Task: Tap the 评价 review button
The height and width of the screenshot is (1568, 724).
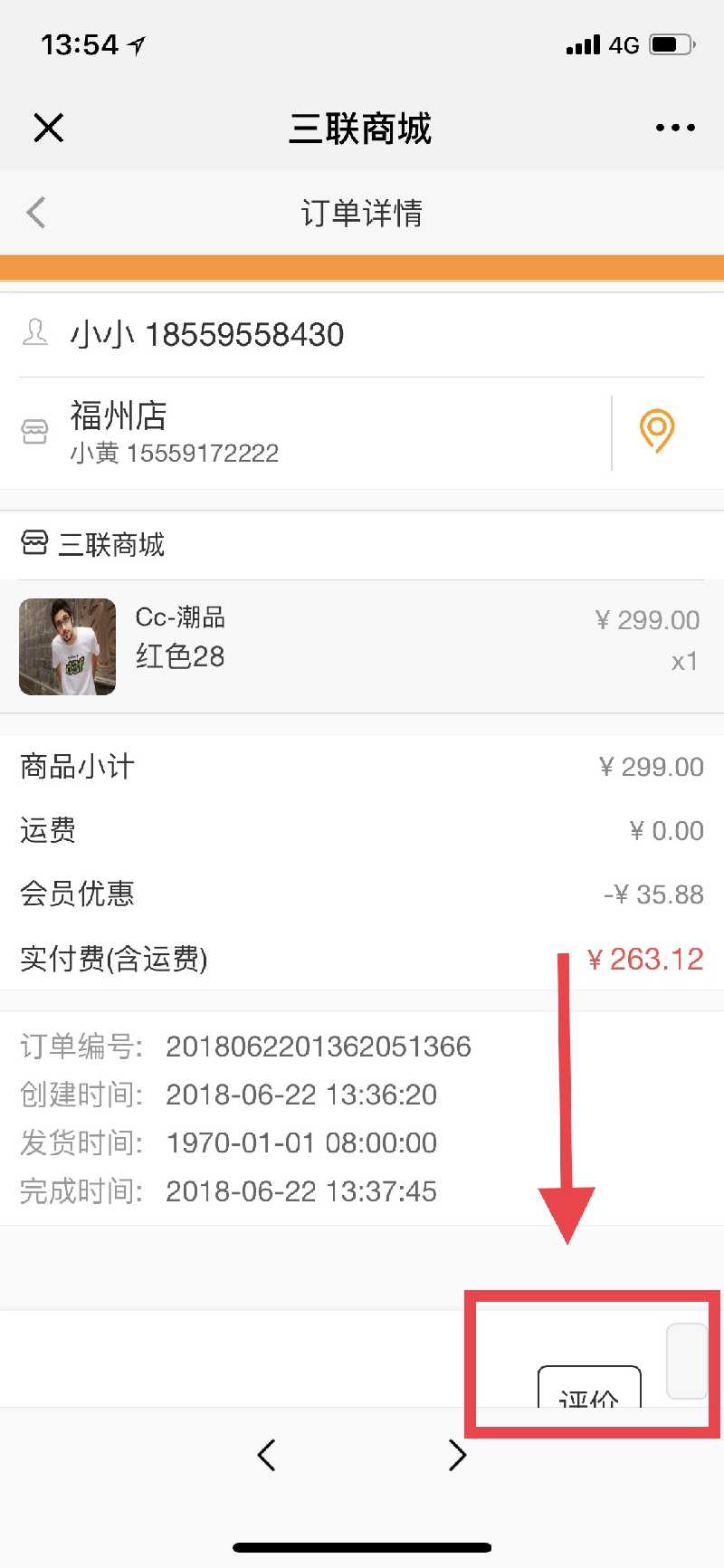Action: 589,1388
